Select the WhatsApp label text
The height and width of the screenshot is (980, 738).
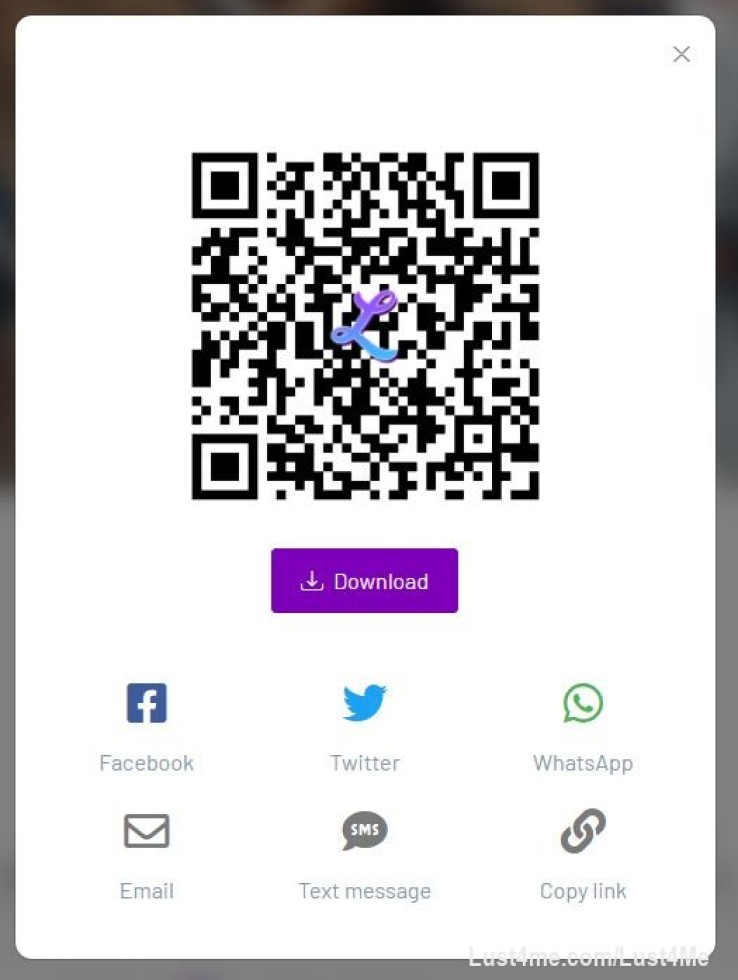tap(583, 762)
